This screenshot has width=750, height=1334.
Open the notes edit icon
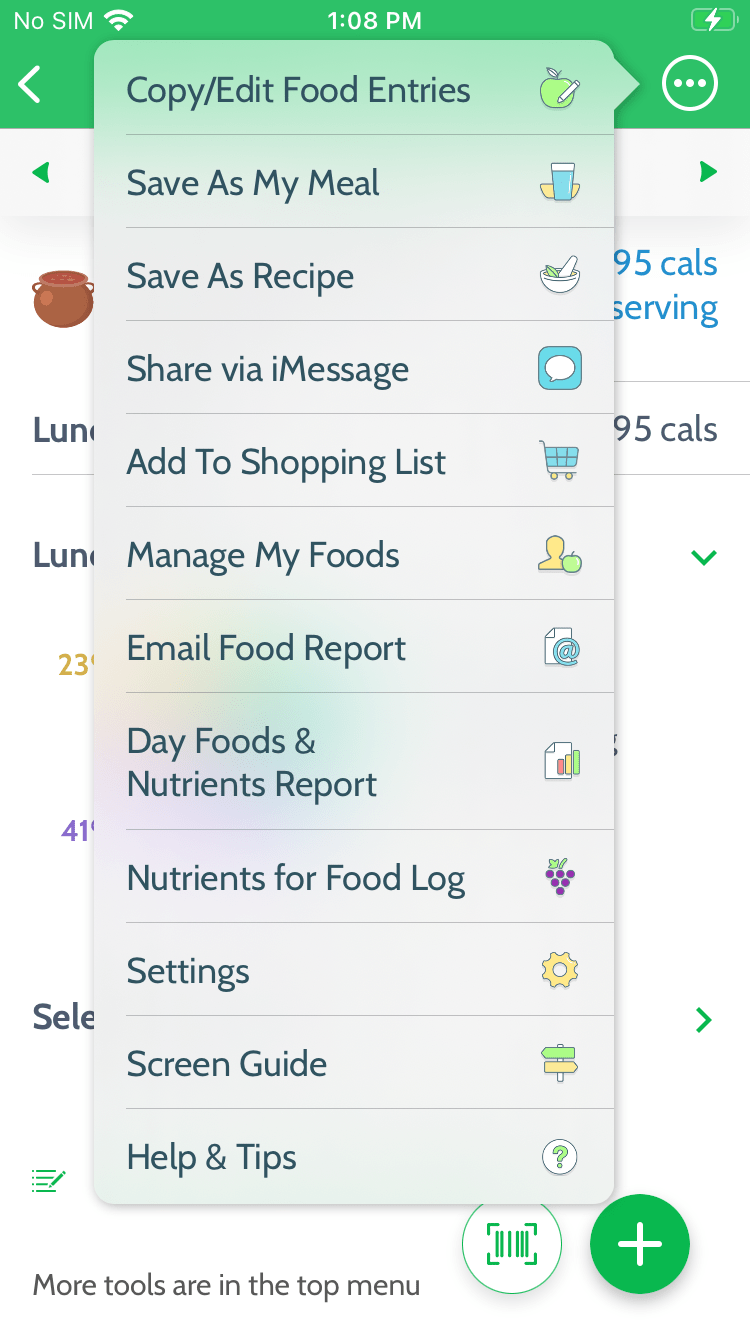pos(48,1181)
